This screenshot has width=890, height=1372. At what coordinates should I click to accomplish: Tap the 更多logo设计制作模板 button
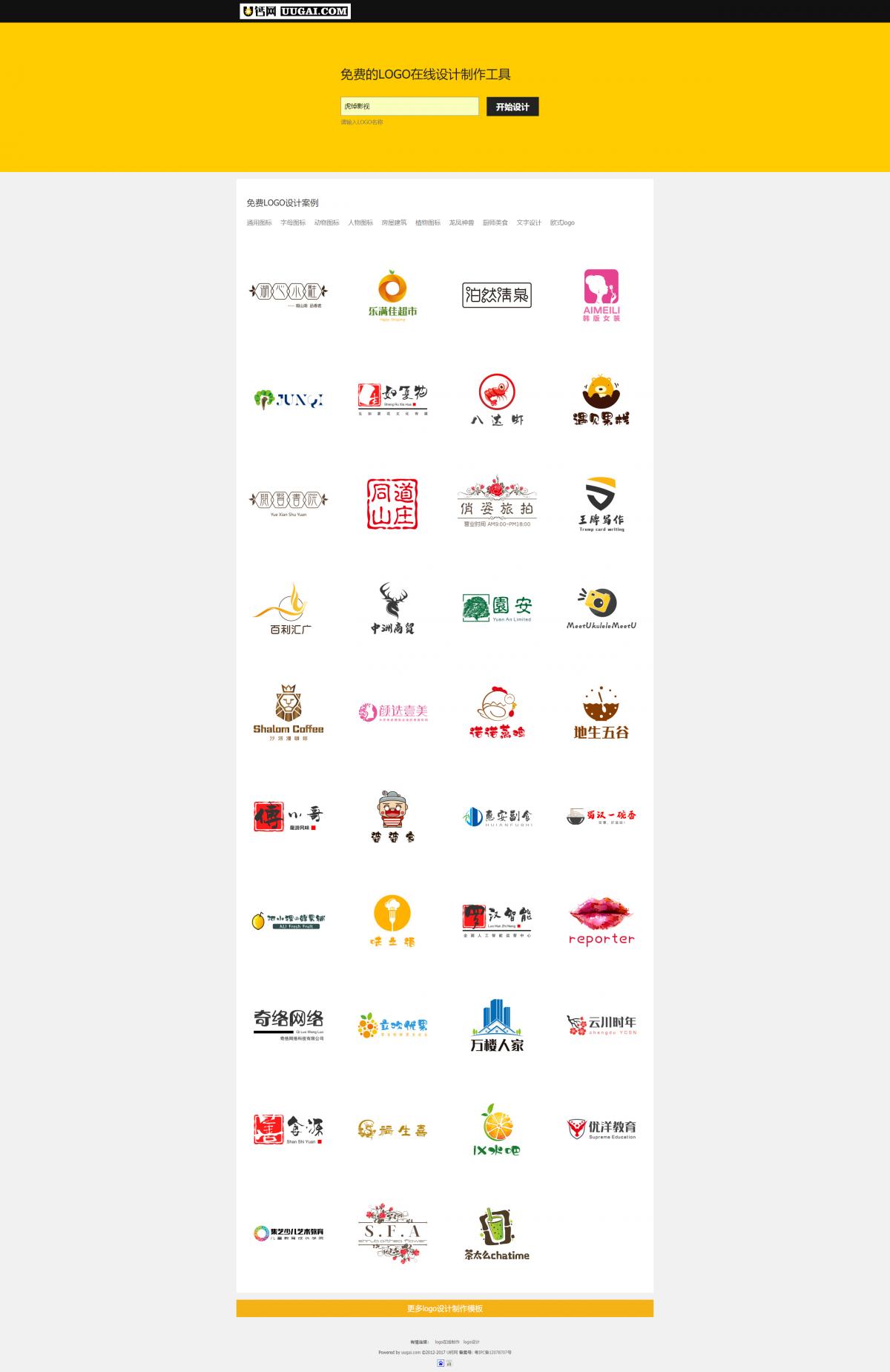(445, 1308)
